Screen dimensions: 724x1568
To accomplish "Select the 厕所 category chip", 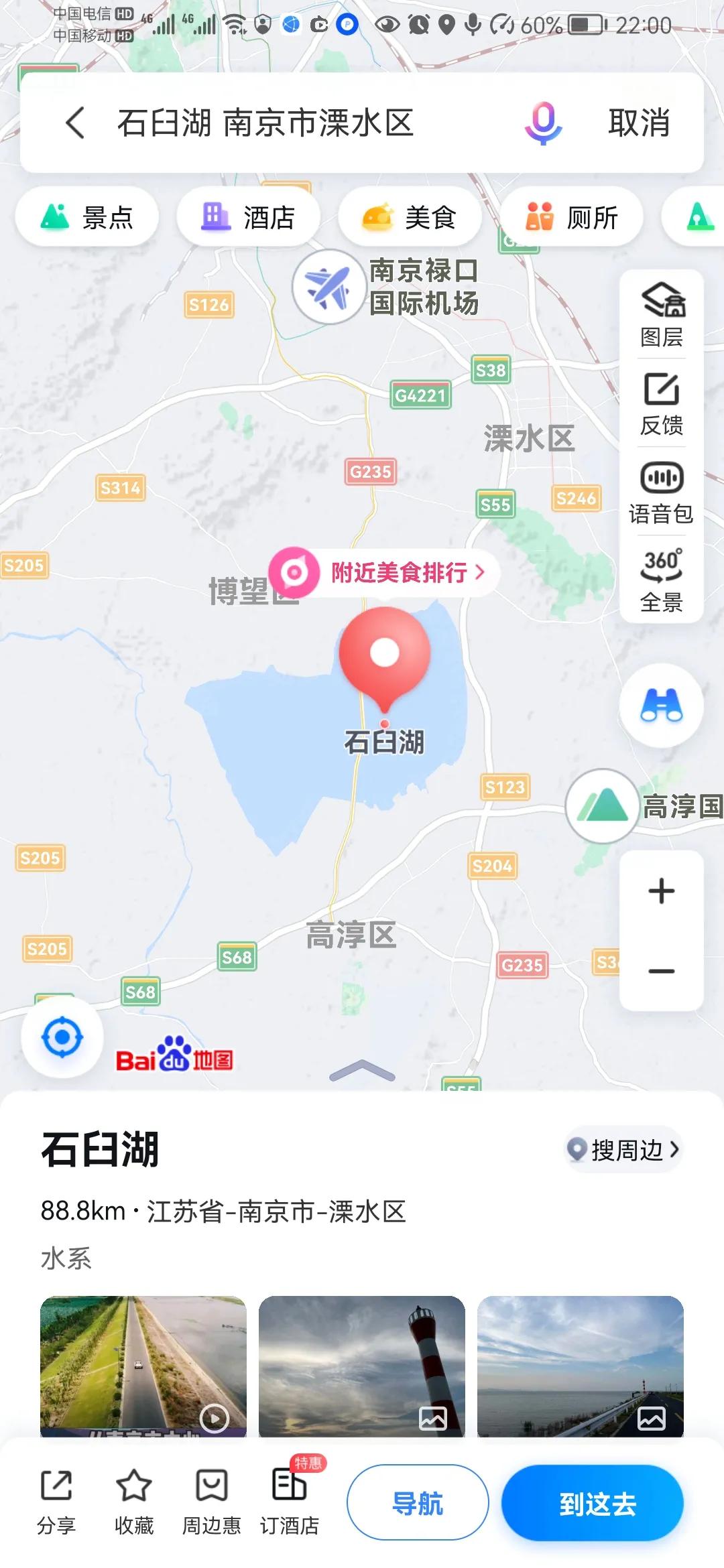I will click(x=572, y=217).
